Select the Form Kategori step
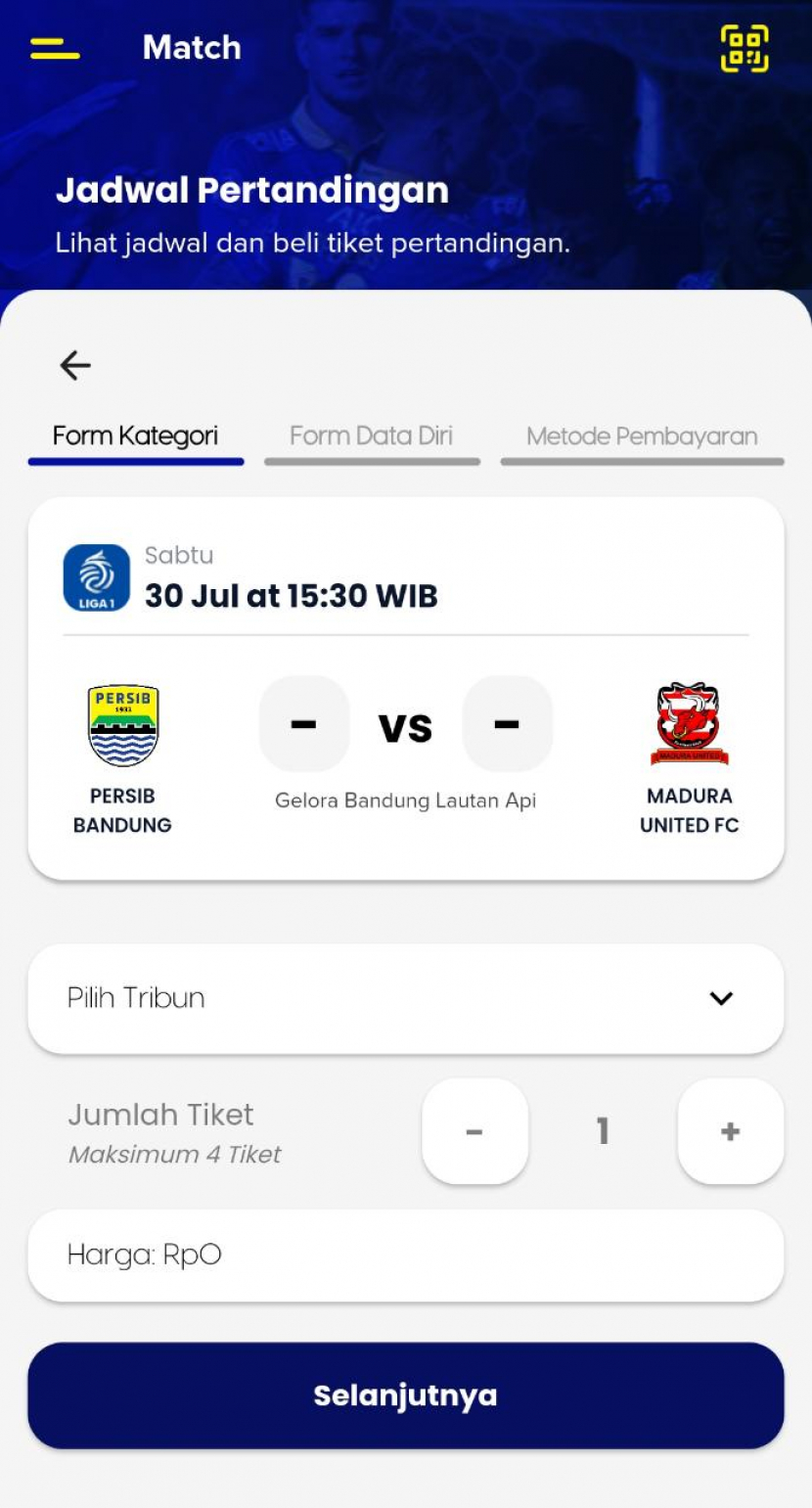 point(135,436)
